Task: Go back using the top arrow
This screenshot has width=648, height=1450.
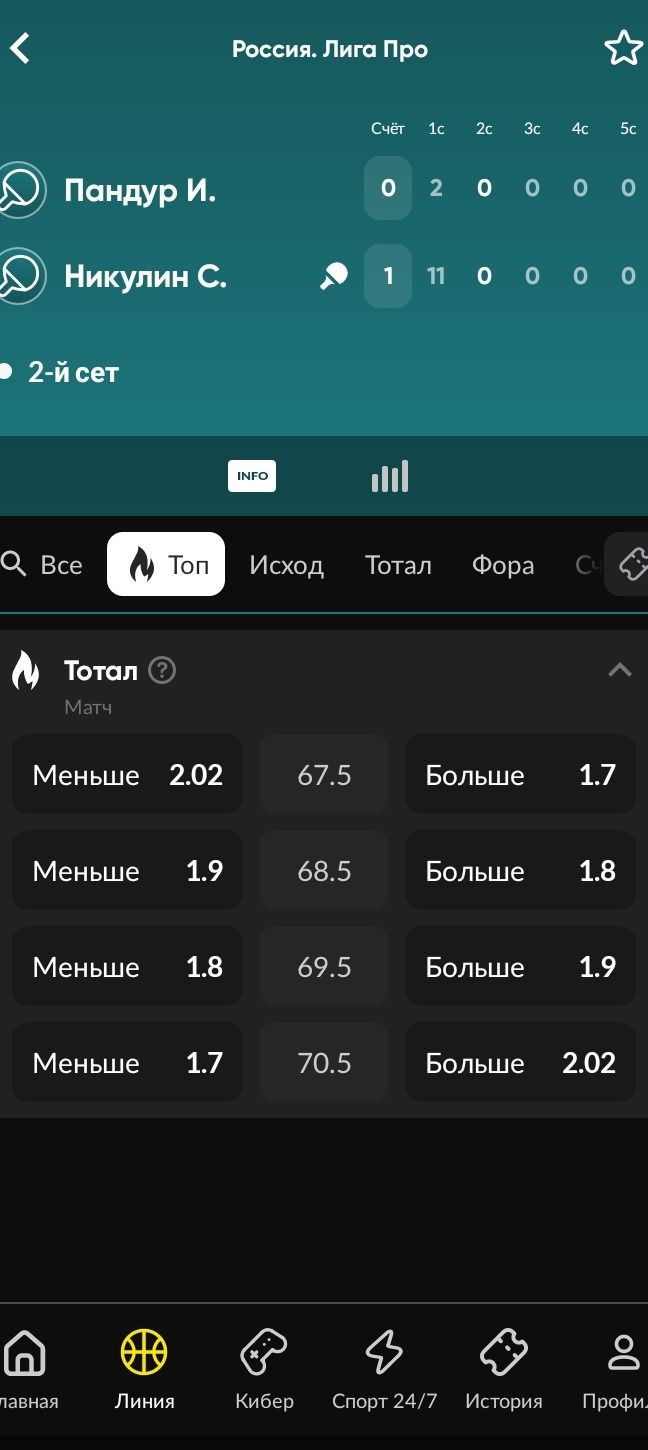Action: 20,48
